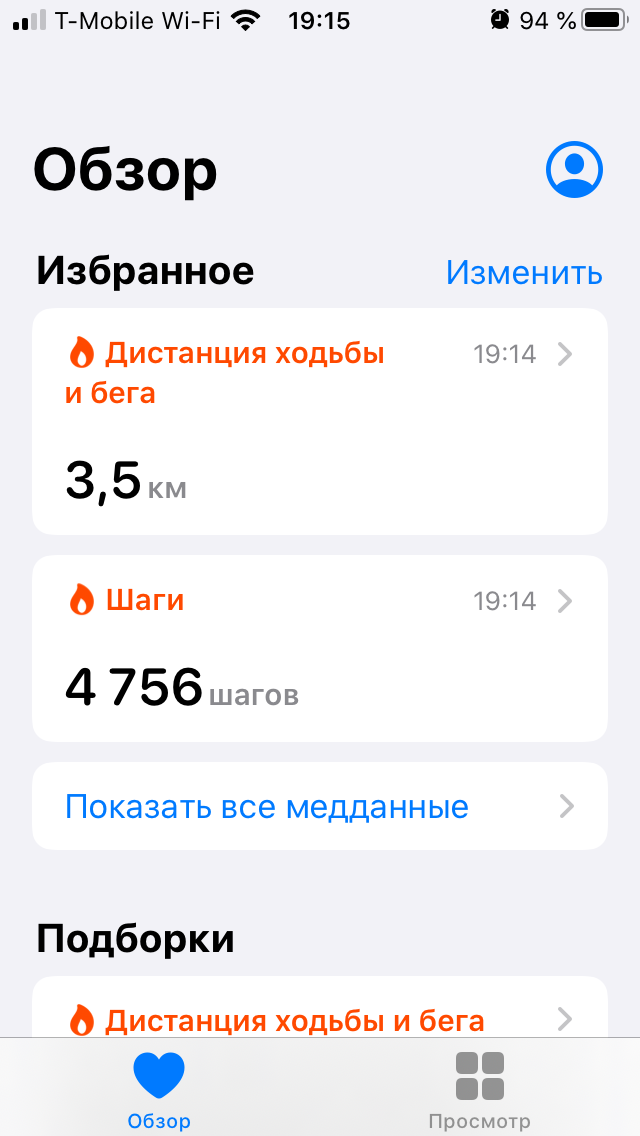Switch to the Обзор tab

159,1090
